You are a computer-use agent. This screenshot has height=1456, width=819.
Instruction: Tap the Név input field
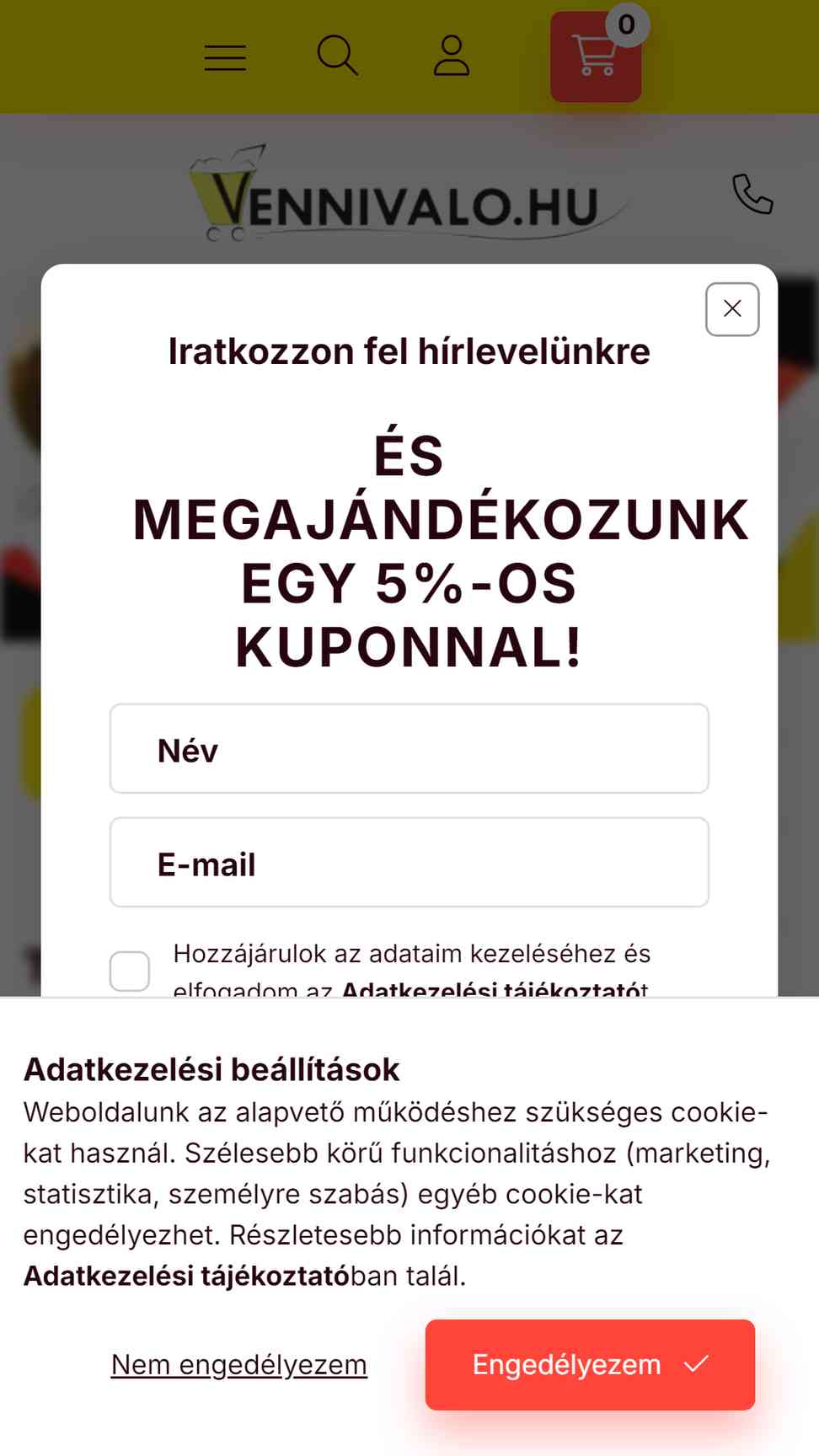409,749
